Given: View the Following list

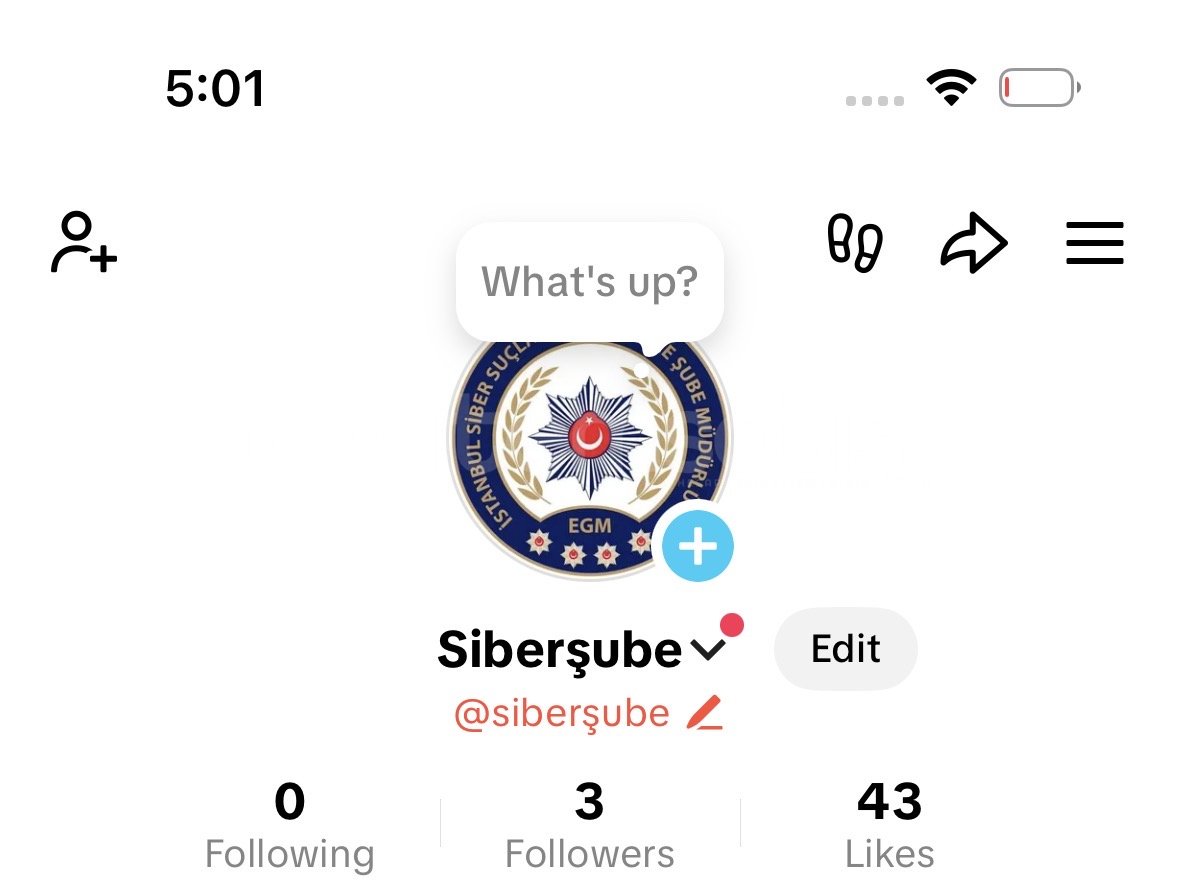Looking at the screenshot, I should [x=289, y=826].
